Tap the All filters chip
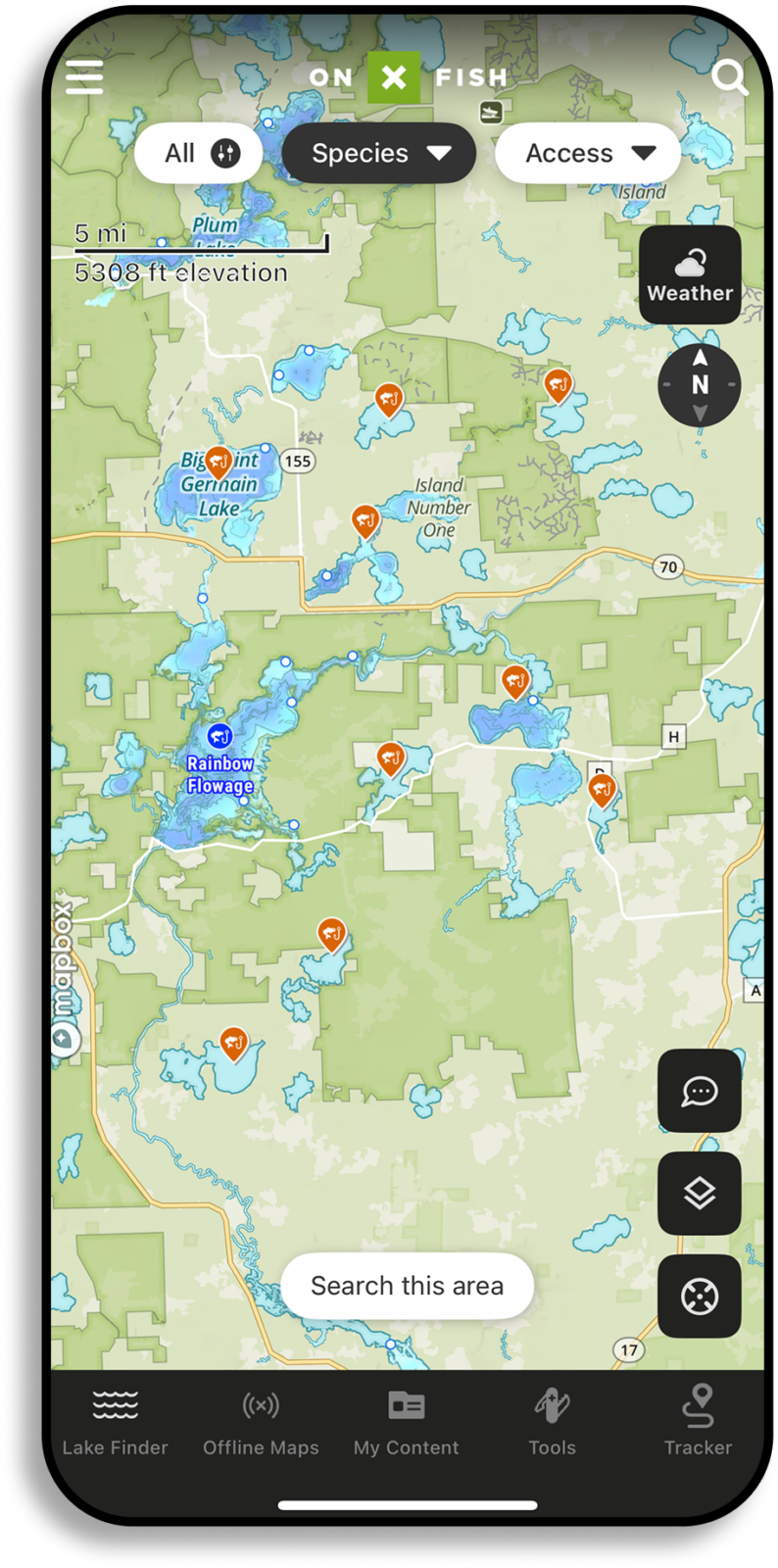The image size is (778, 1568). [x=200, y=153]
